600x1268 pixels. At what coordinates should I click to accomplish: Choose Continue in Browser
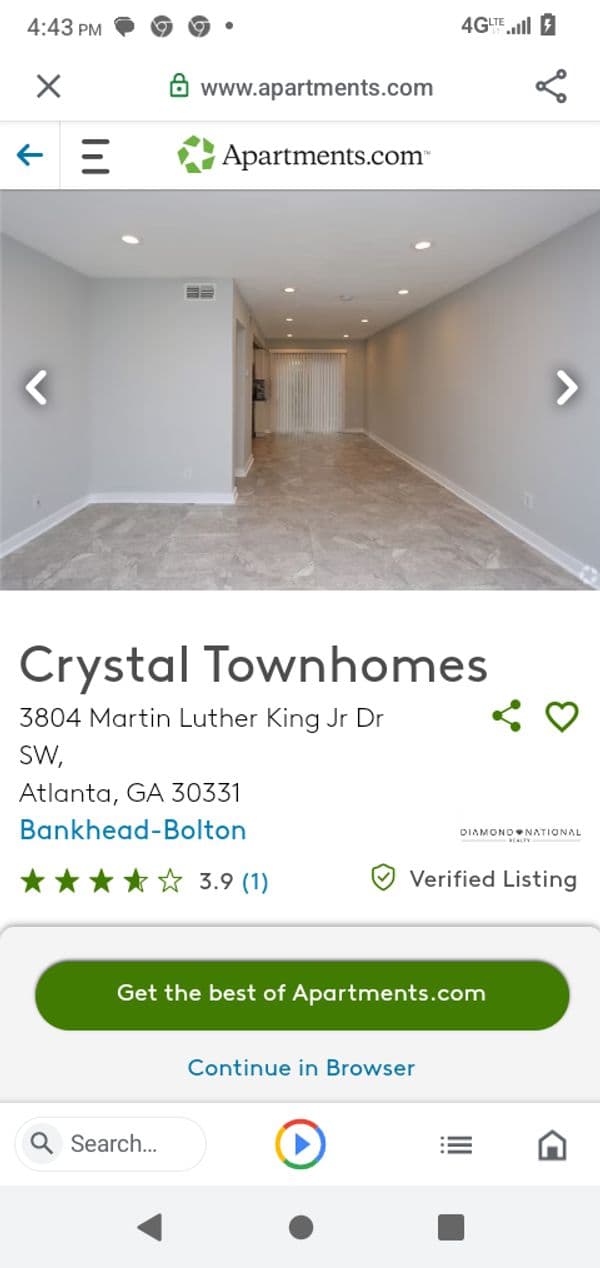tap(301, 1068)
